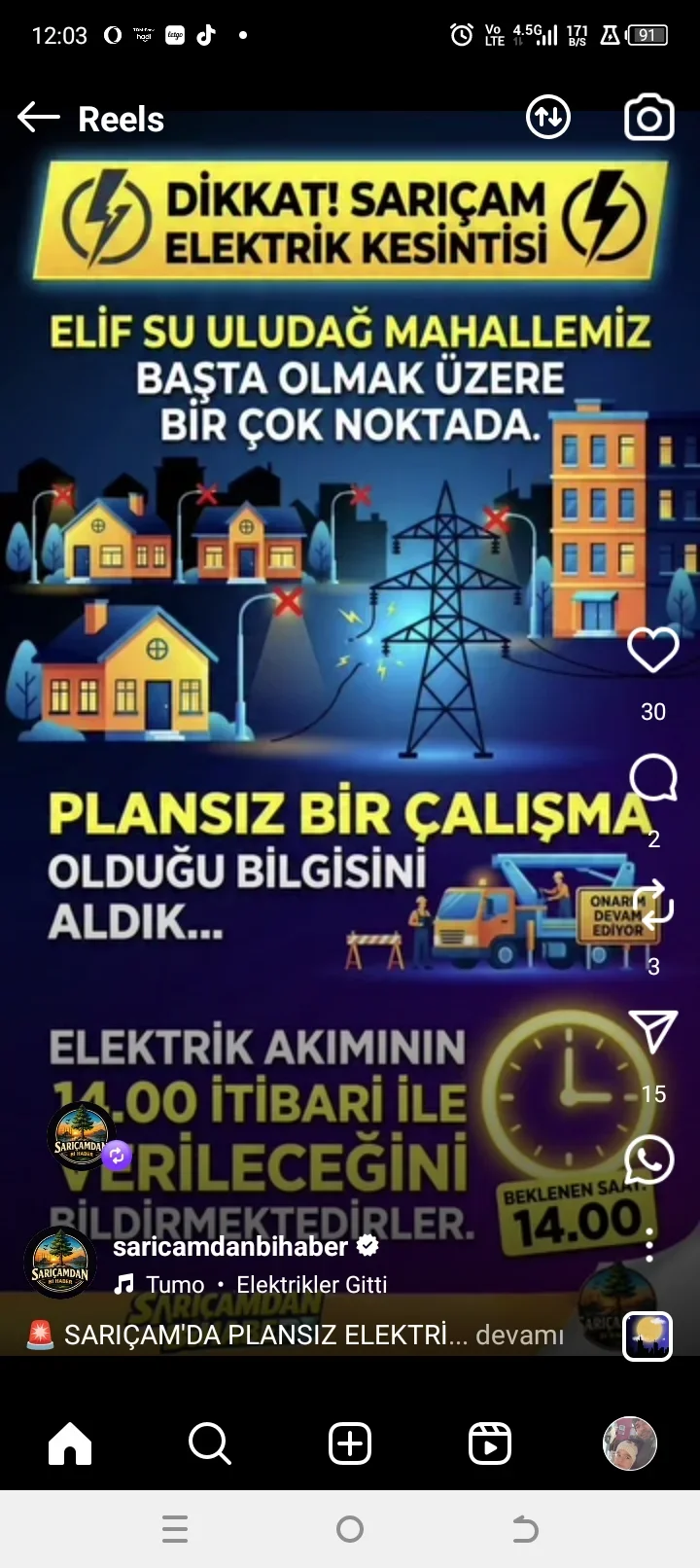Tap the camera flip arrows icon
The image size is (700, 1568).
click(547, 116)
